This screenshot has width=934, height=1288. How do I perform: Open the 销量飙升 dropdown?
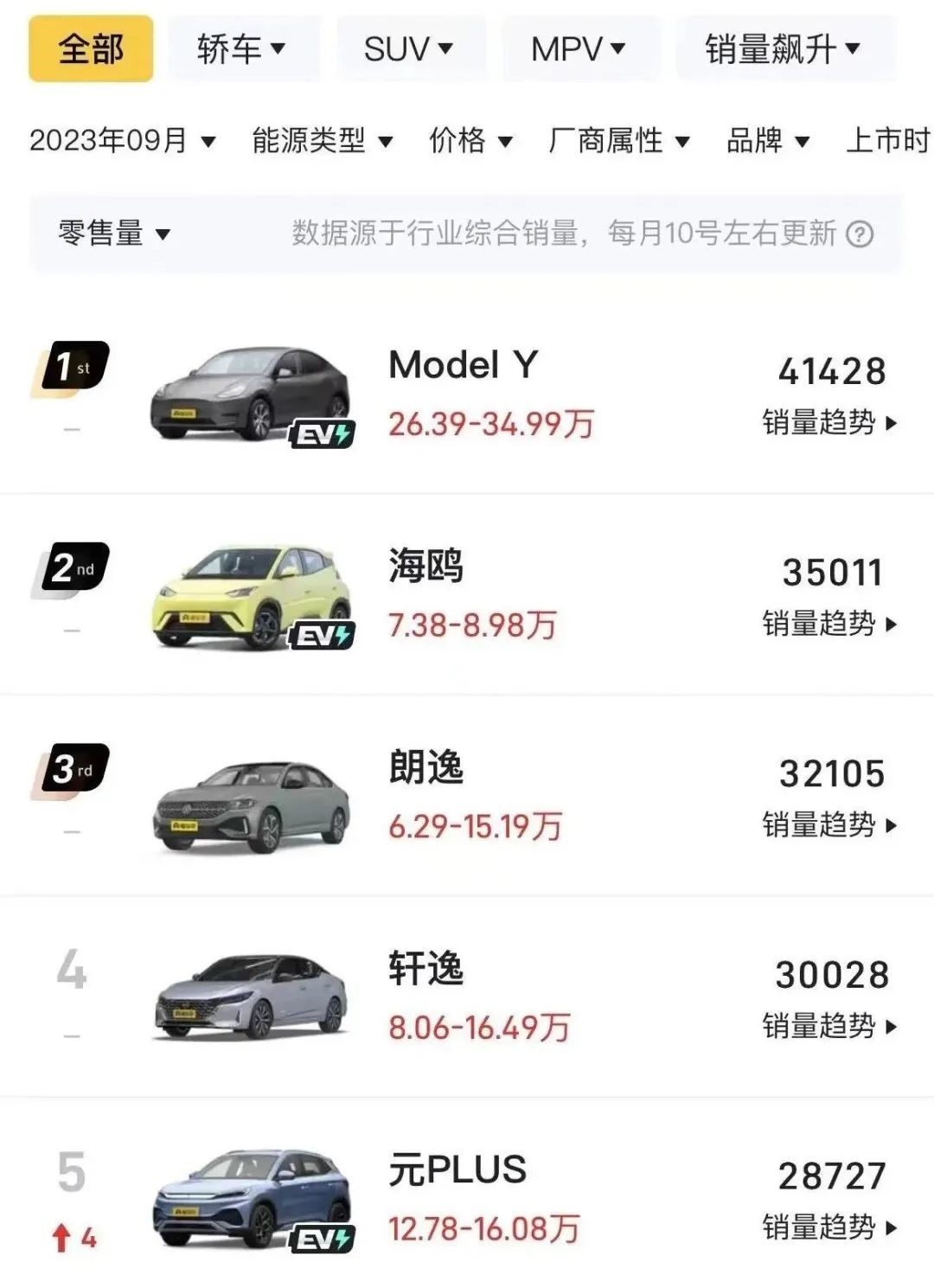[784, 48]
